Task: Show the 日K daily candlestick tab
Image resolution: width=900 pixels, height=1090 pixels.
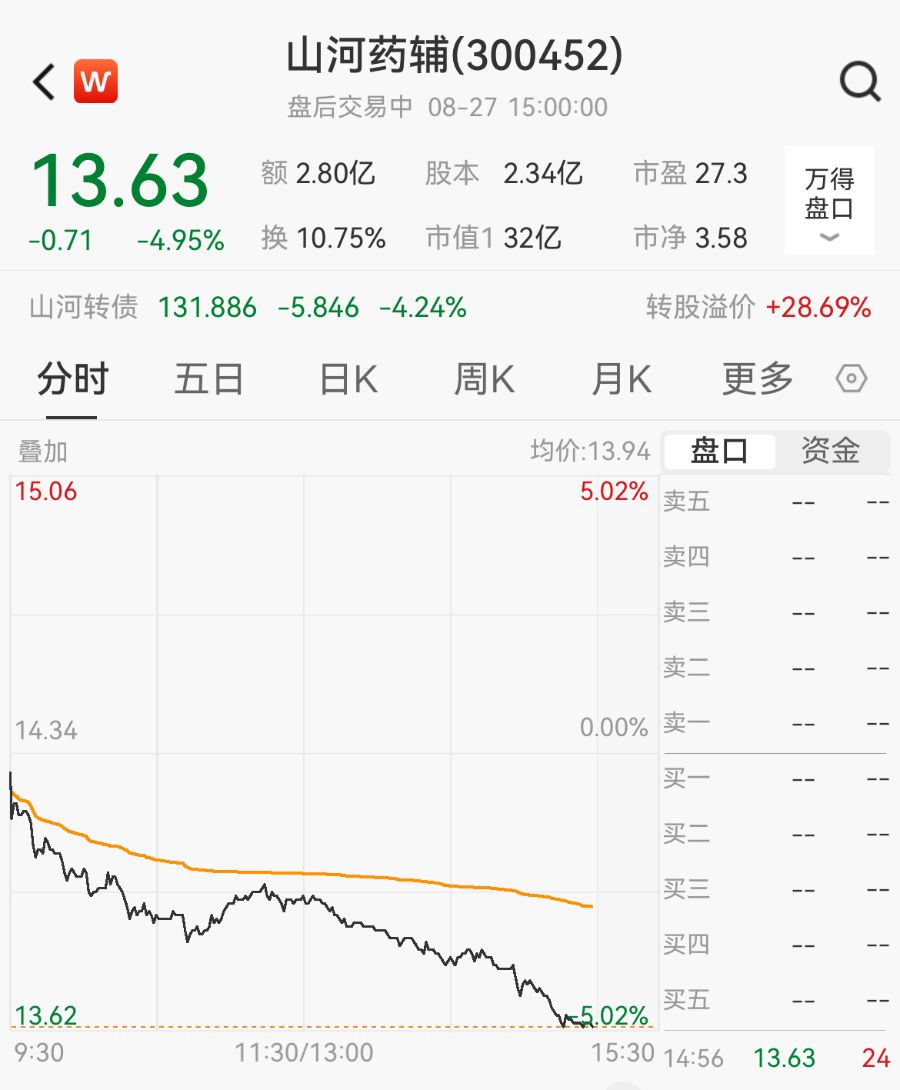Action: point(348,380)
